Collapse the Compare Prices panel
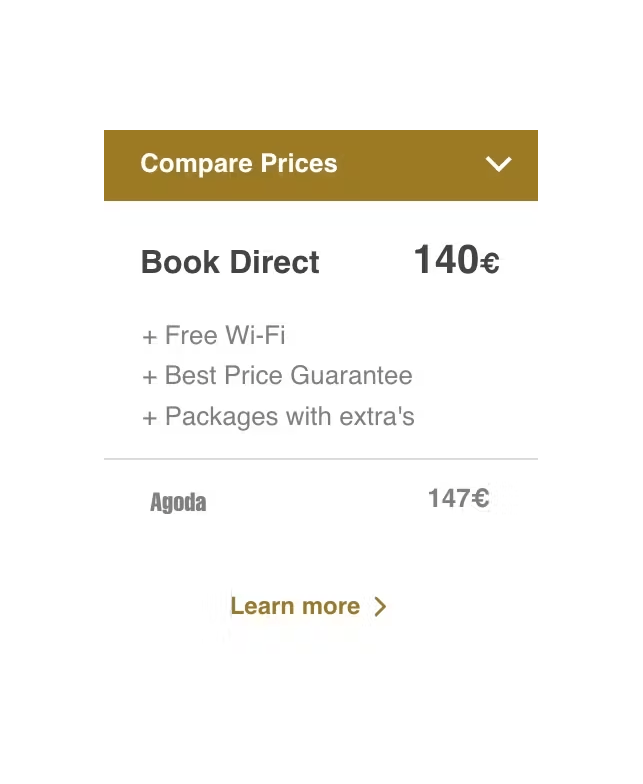Screen dimensions: 643x784 tap(497, 164)
